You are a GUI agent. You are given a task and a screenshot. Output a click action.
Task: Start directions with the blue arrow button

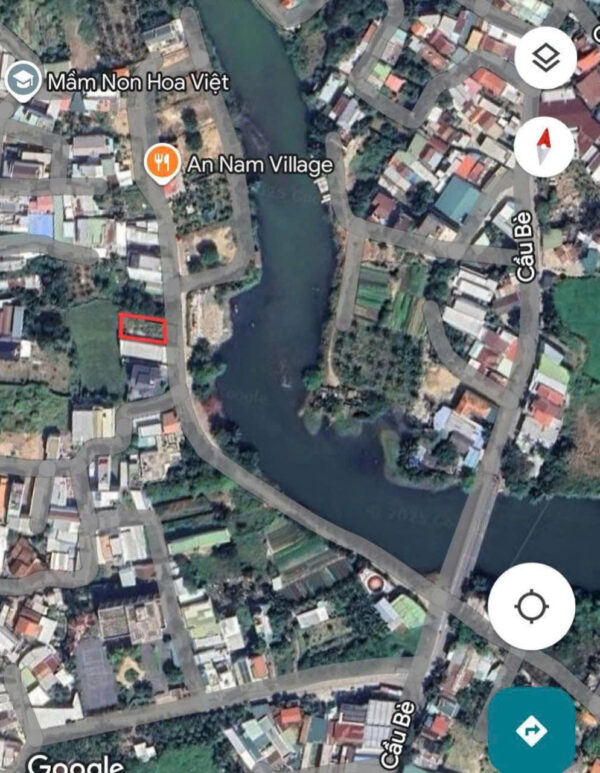[x=531, y=730]
